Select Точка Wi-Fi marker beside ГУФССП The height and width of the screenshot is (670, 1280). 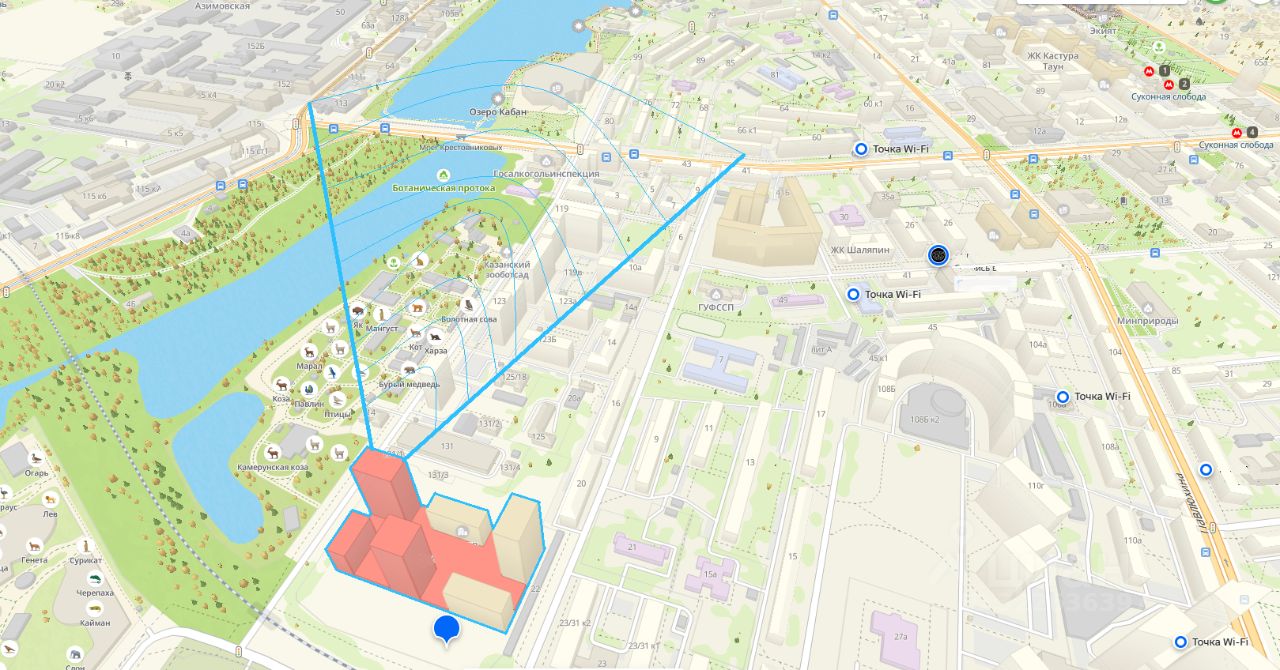click(x=853, y=294)
